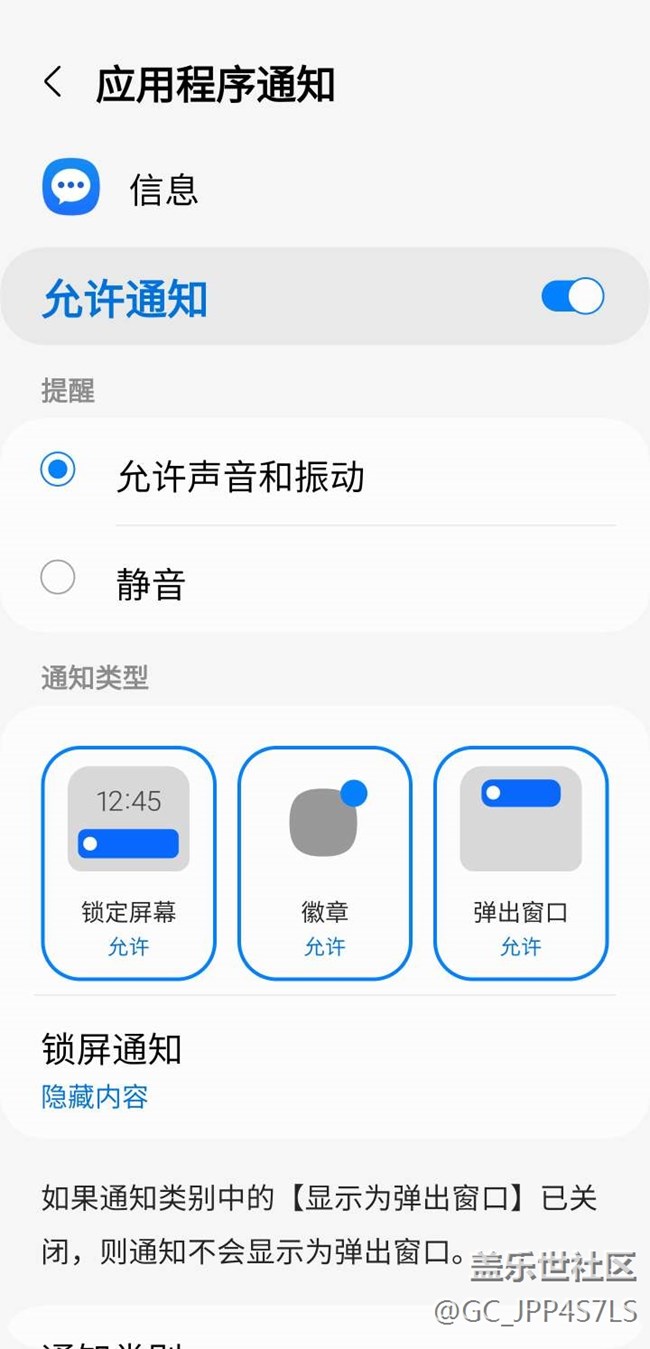Toggle 弹出窗口 notification type
The height and width of the screenshot is (1349, 650).
(520, 862)
